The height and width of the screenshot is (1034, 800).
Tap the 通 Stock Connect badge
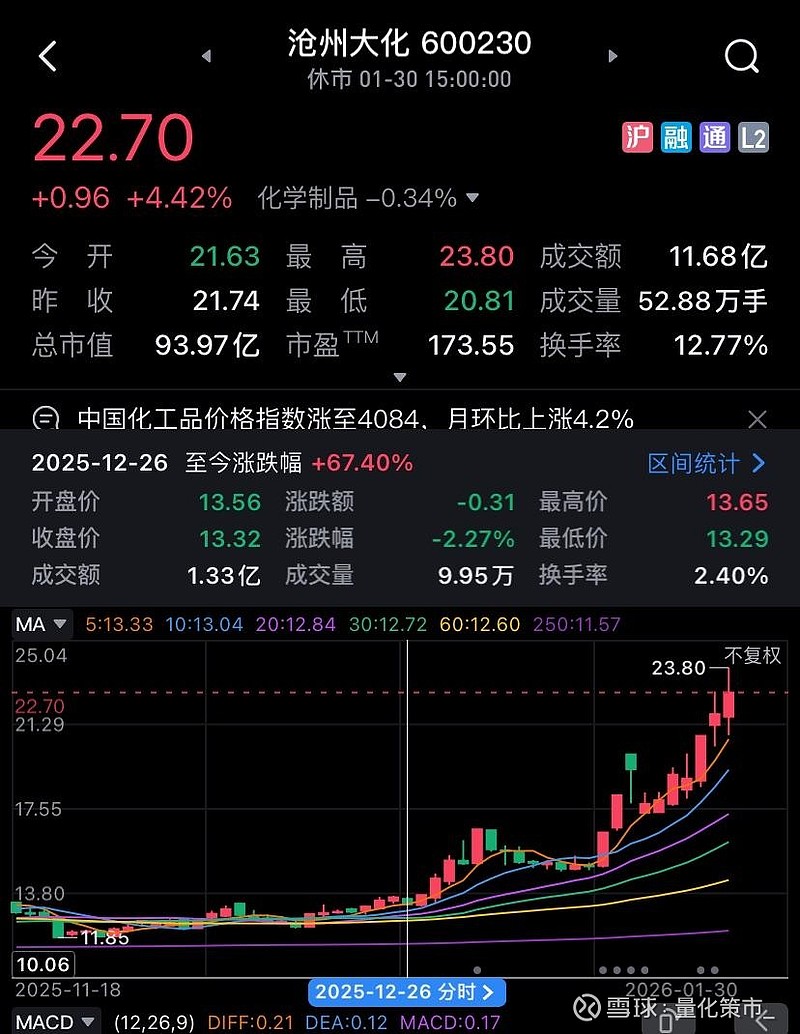coord(714,137)
